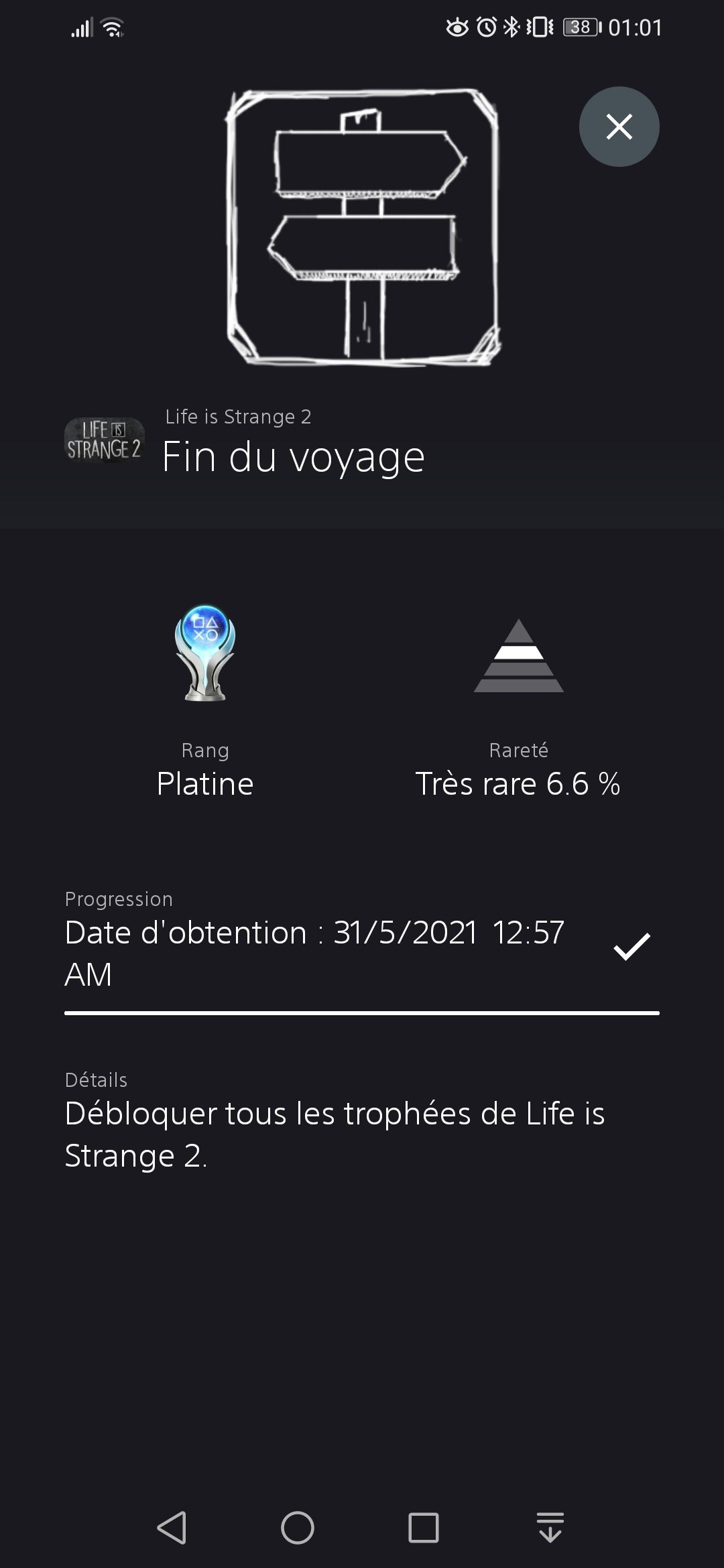Open the recent apps overview
The image size is (724, 1568).
(424, 1528)
